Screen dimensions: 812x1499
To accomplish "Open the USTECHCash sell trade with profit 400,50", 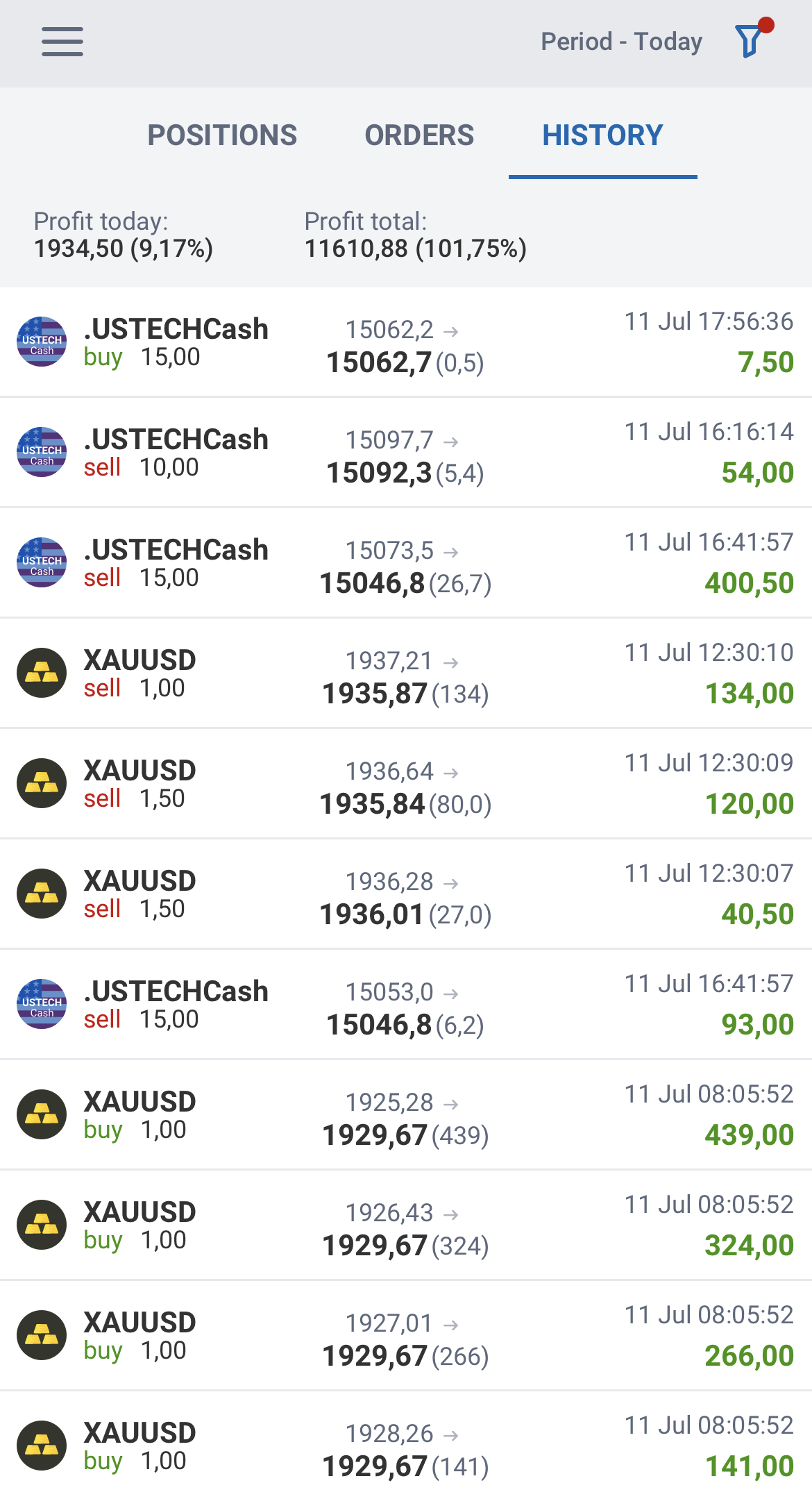I will point(406,563).
